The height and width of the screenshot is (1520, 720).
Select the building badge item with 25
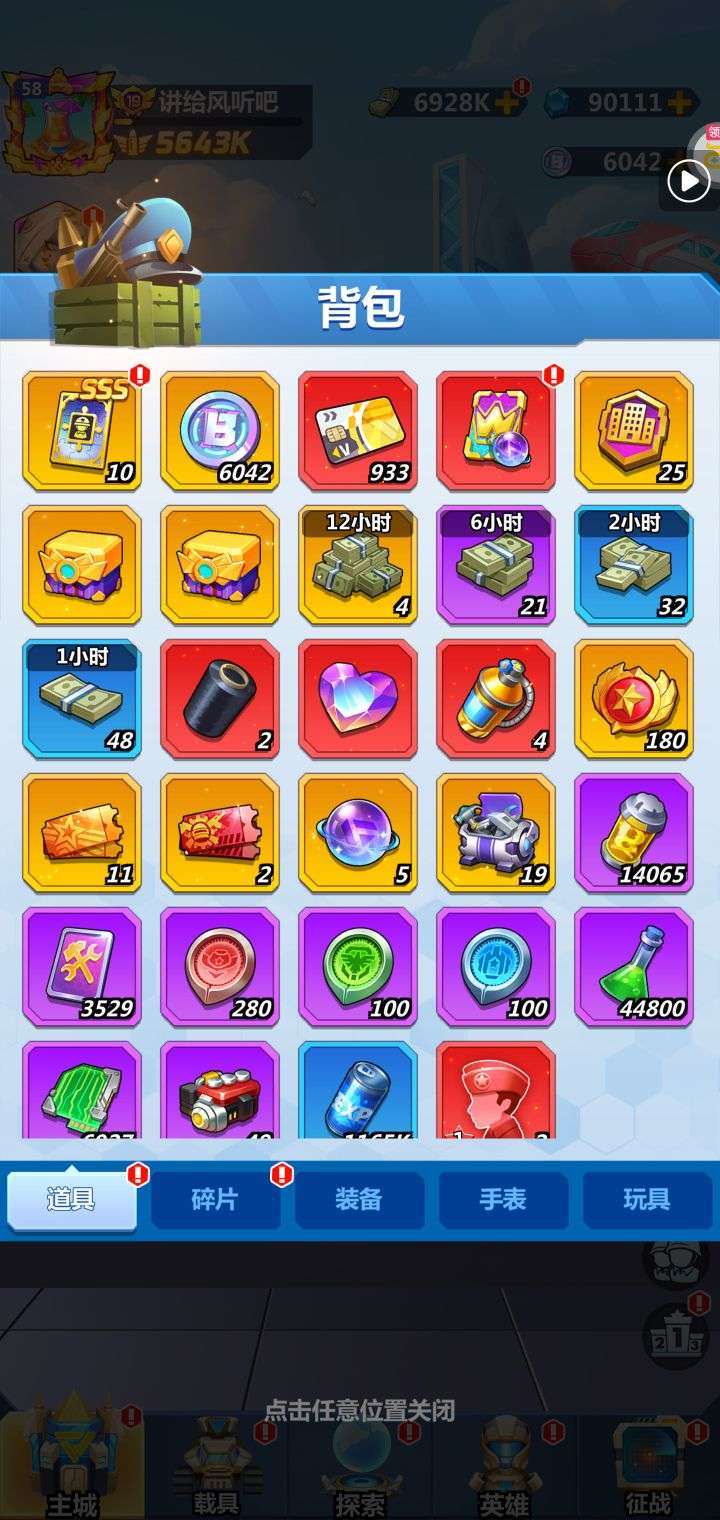(x=634, y=431)
